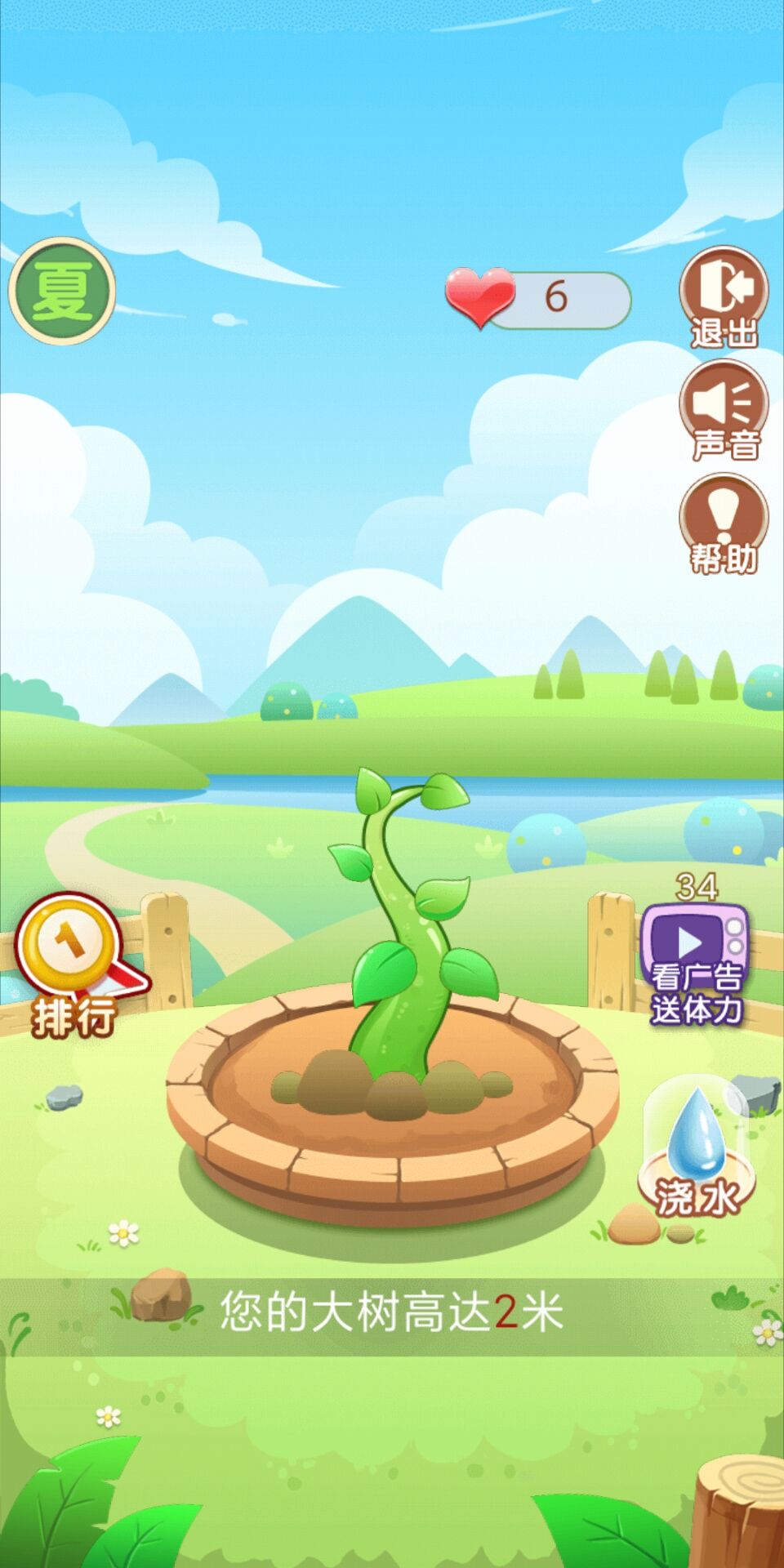Toggle the 声音 sound button

coord(724,409)
